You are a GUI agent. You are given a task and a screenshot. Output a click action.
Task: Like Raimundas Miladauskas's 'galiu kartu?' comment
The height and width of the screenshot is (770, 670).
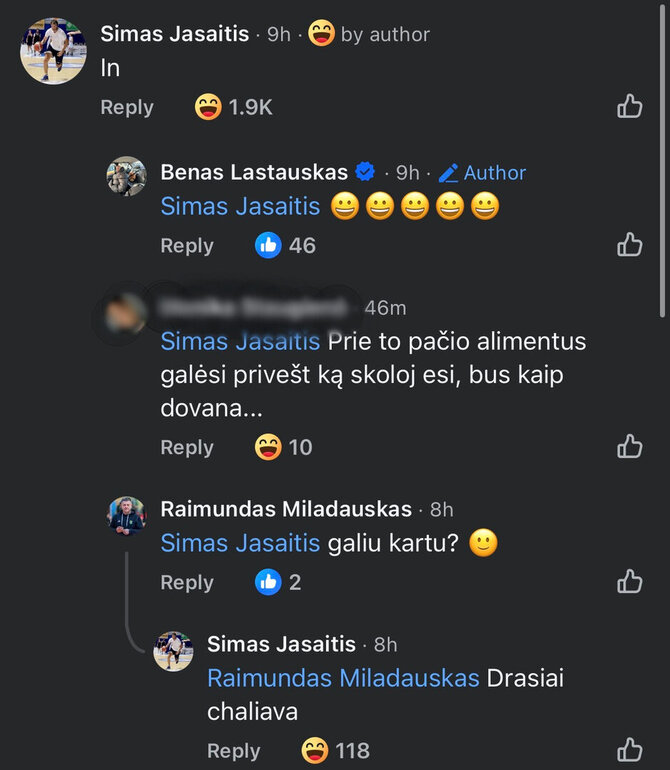(629, 581)
